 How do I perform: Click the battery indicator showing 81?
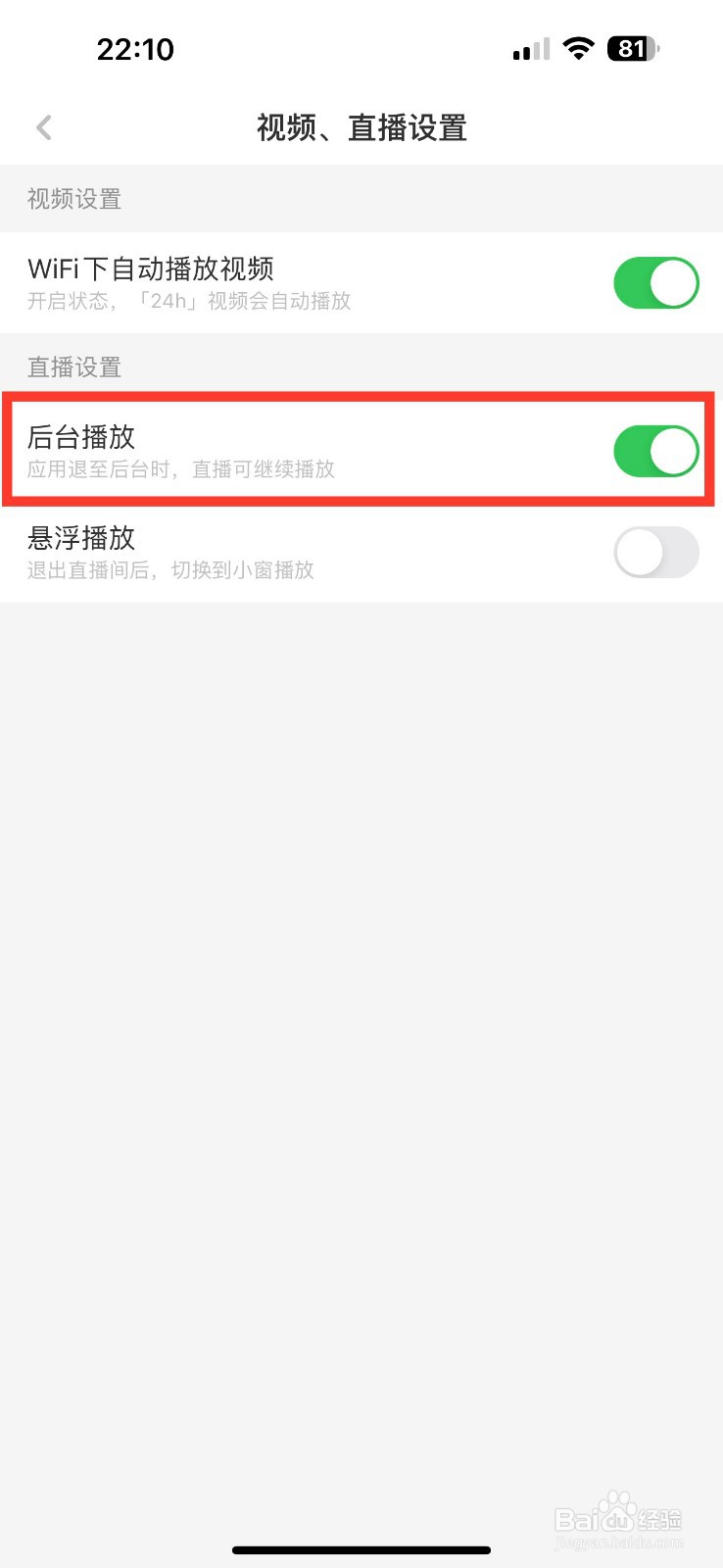click(x=630, y=47)
